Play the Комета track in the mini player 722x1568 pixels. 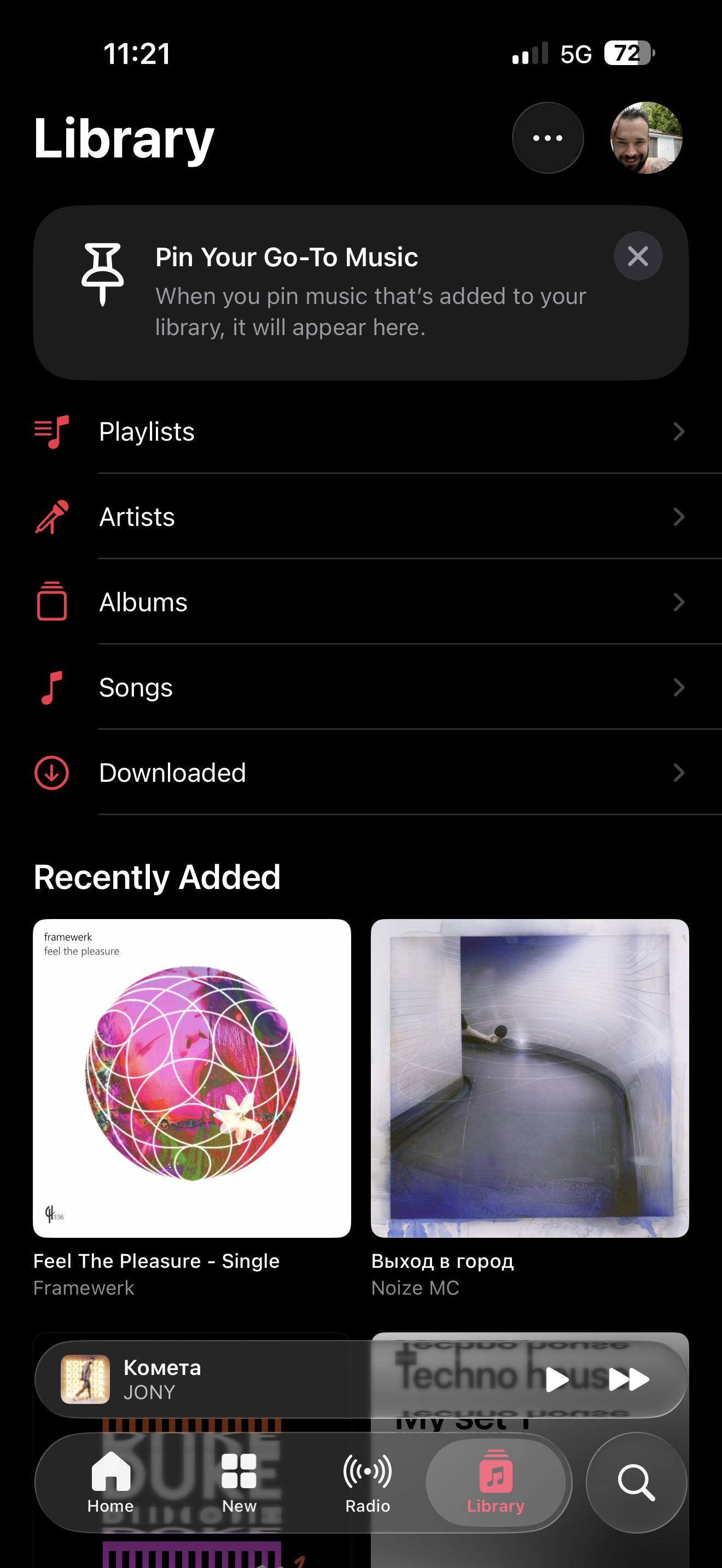(x=557, y=1379)
